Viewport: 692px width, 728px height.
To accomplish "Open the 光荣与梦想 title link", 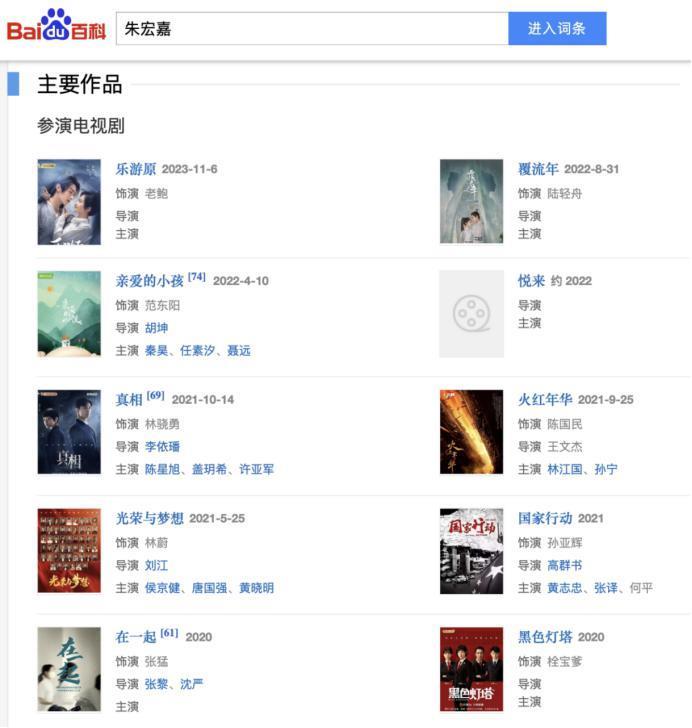I will tap(149, 518).
